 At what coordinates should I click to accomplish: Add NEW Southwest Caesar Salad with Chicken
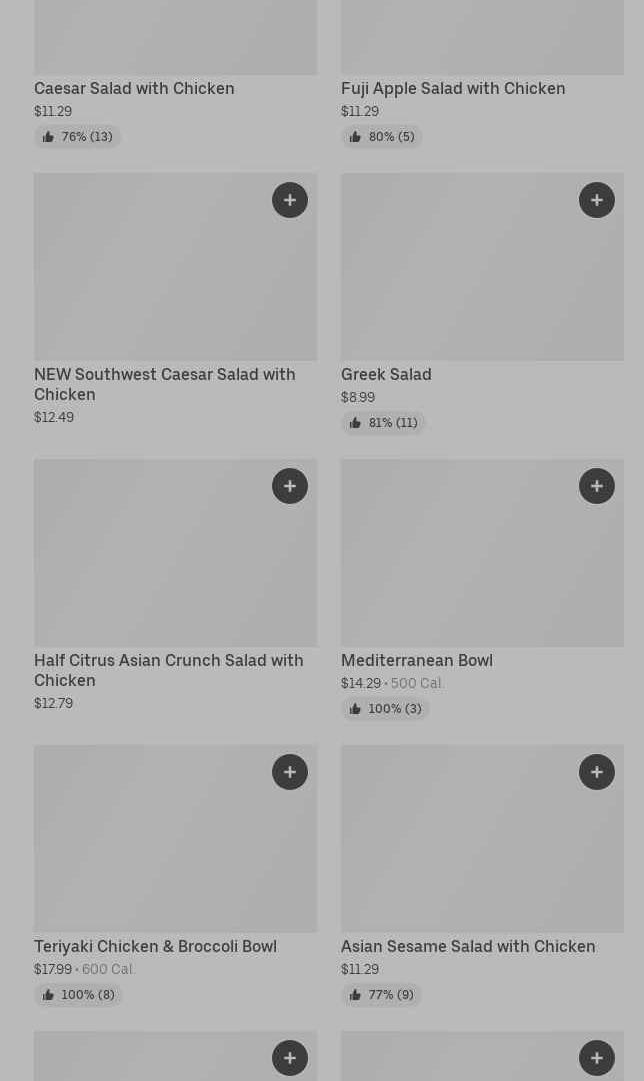point(290,200)
